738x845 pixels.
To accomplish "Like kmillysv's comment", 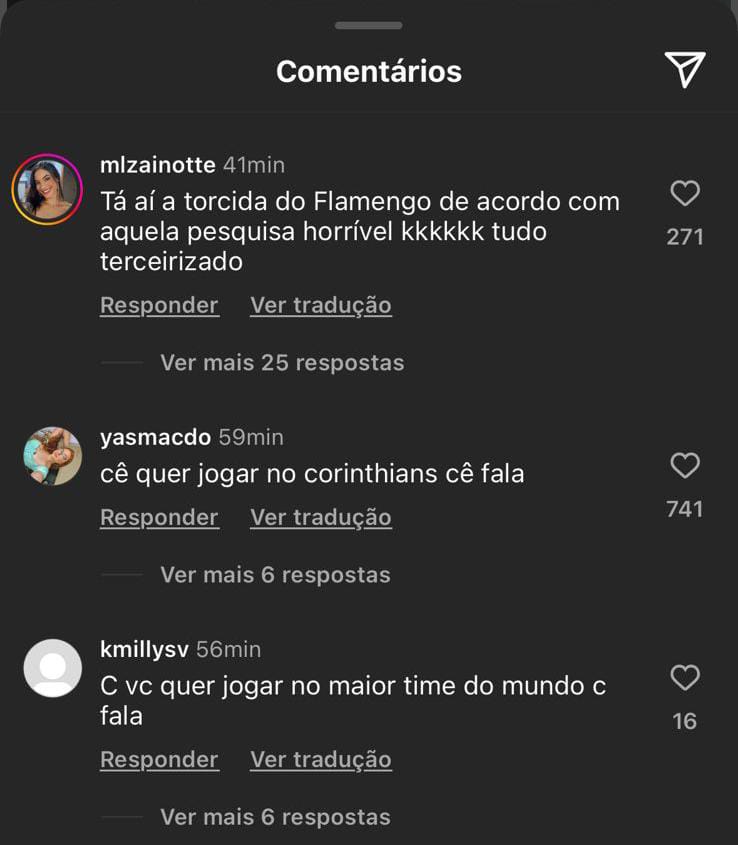I will pyautogui.click(x=685, y=678).
